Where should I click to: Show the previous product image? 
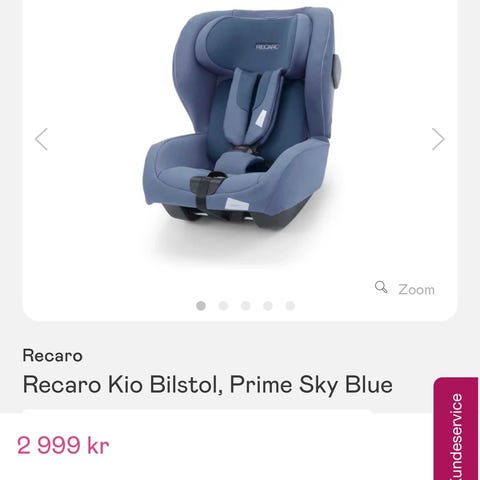pyautogui.click(x=41, y=139)
